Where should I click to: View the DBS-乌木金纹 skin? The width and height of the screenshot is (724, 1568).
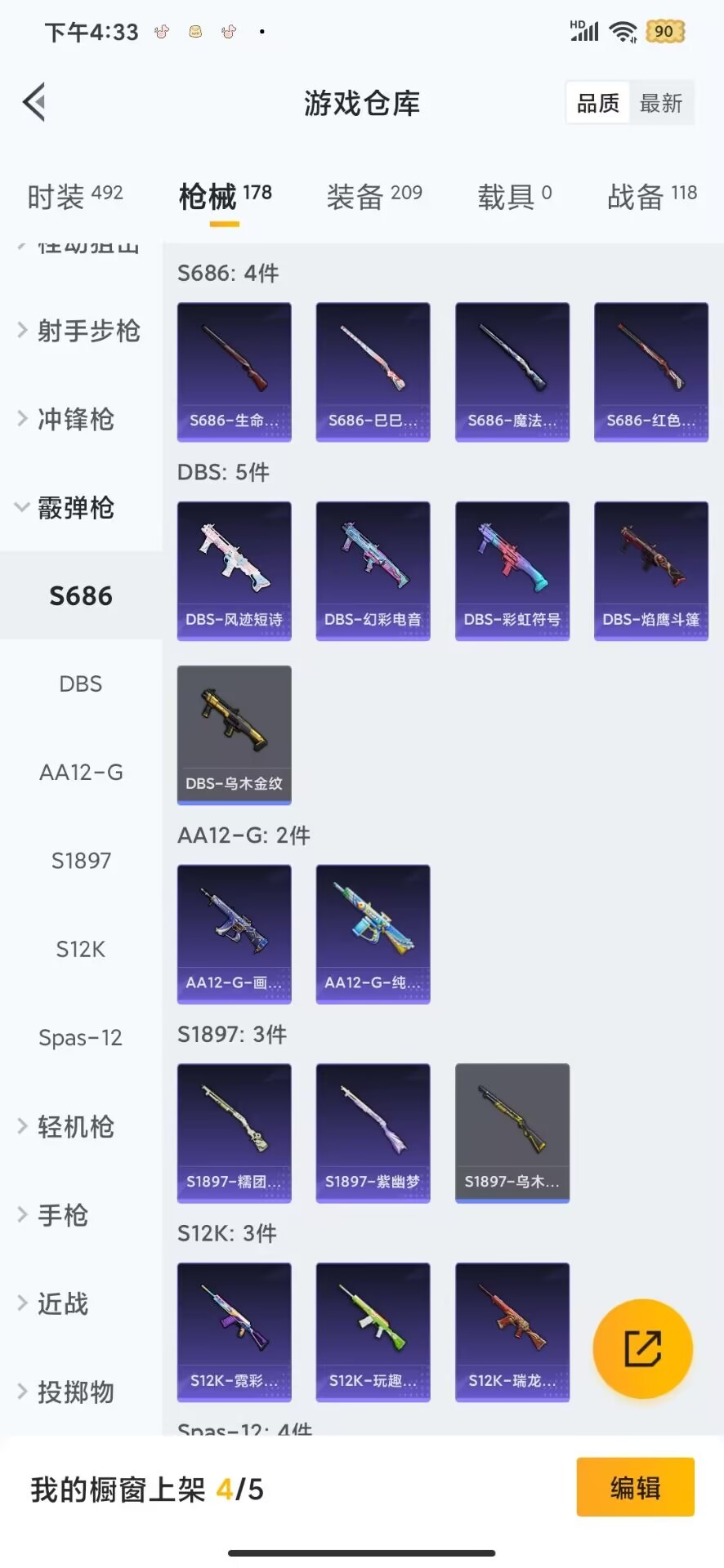point(234,733)
